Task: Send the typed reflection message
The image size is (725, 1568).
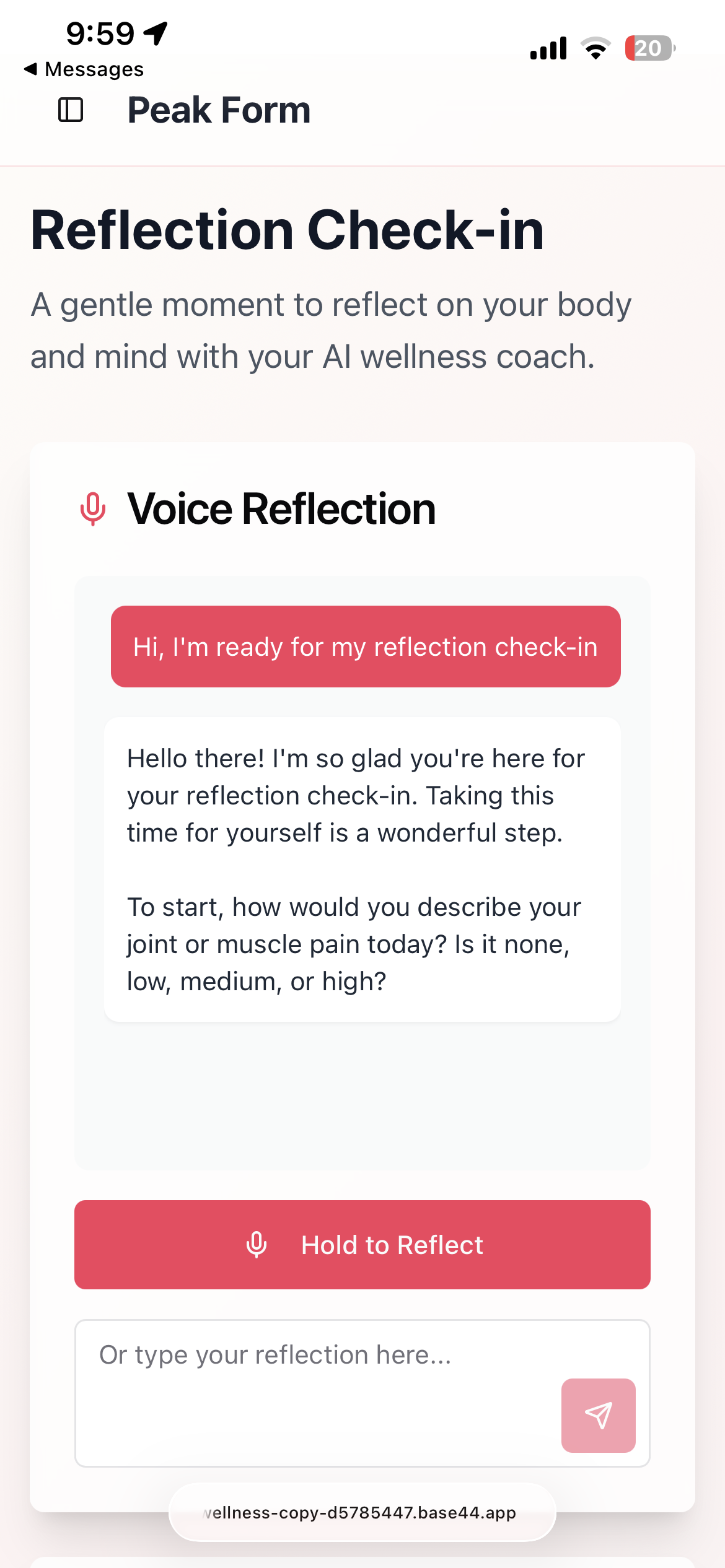Action: point(598,1415)
